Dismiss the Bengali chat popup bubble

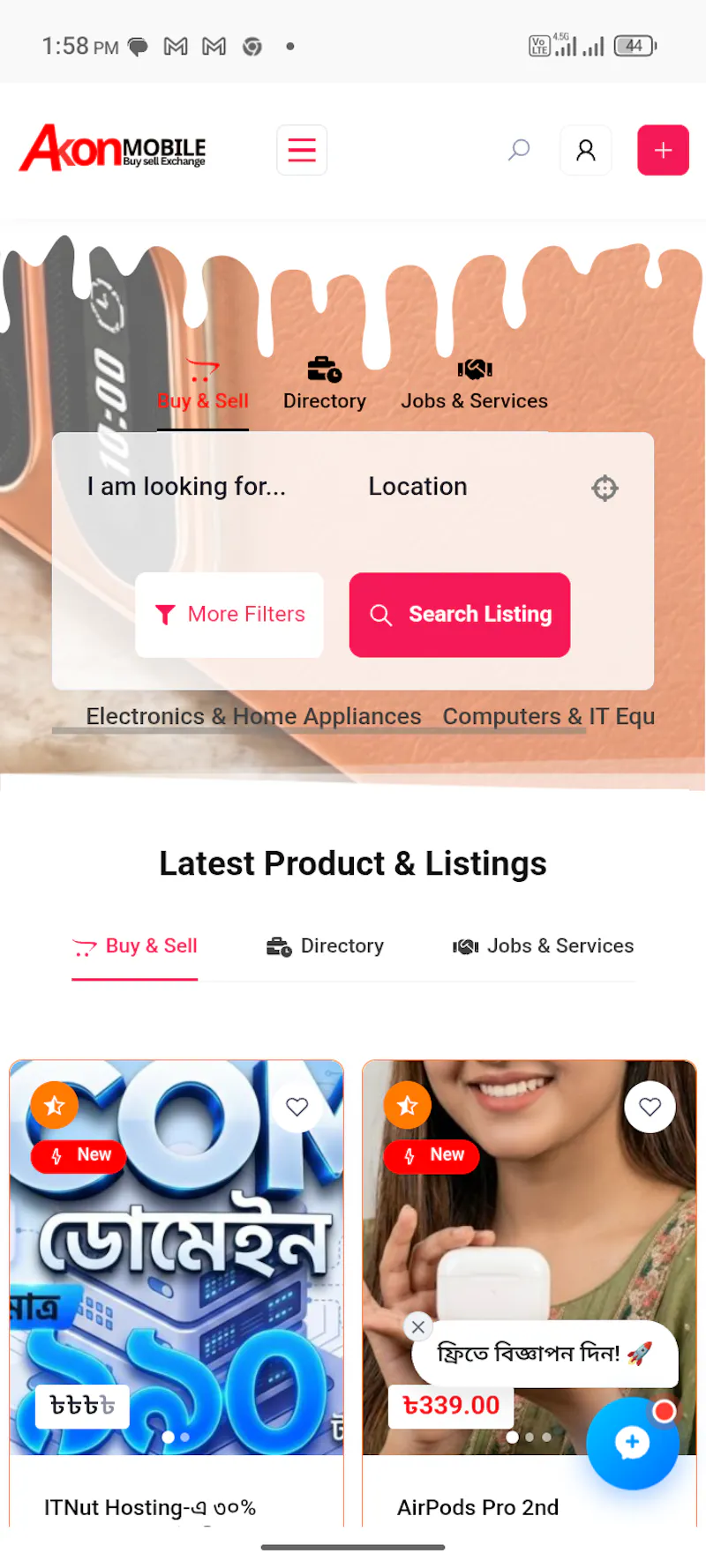(x=418, y=1326)
